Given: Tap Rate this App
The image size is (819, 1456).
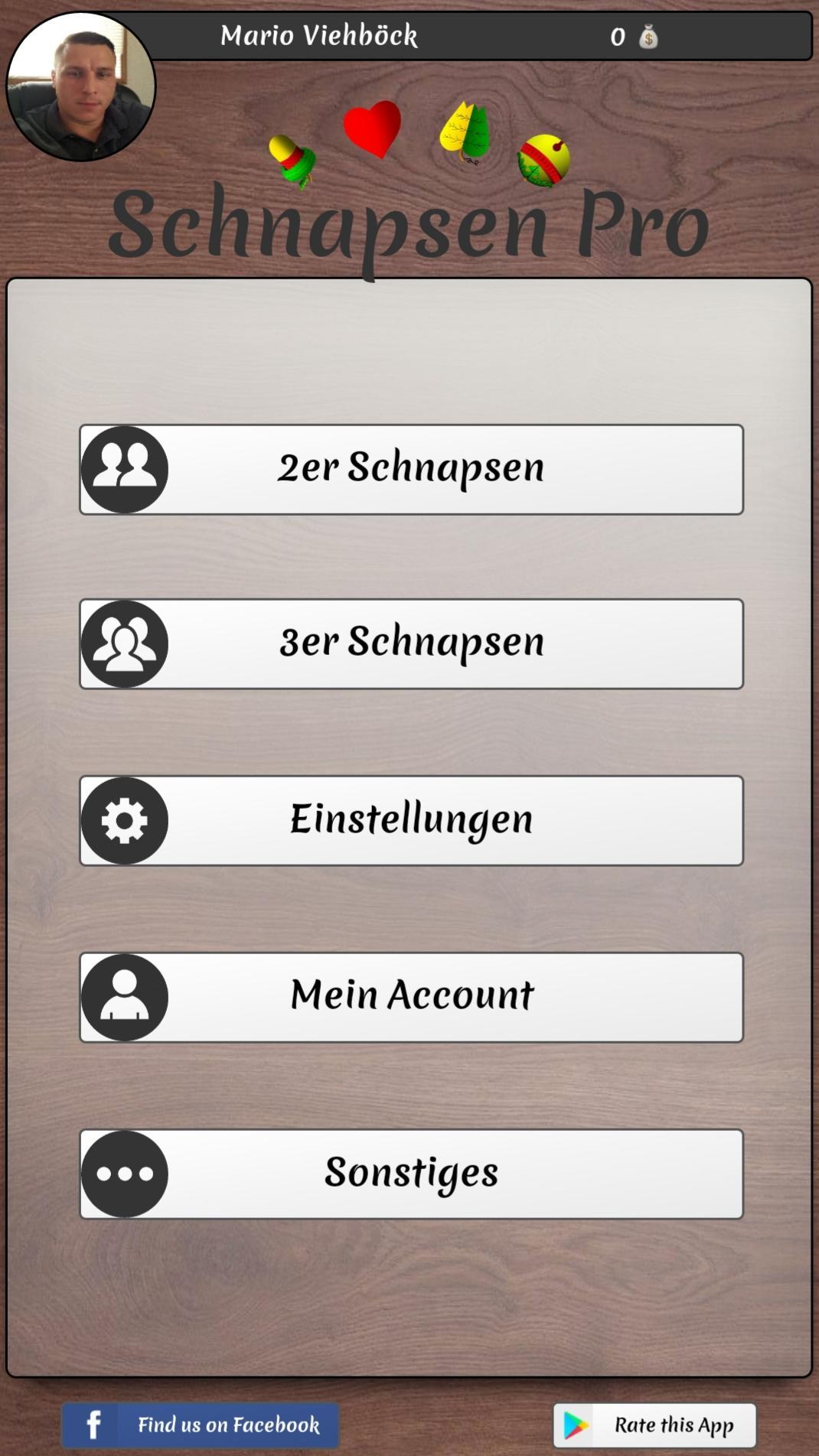Looking at the screenshot, I should click(654, 1425).
